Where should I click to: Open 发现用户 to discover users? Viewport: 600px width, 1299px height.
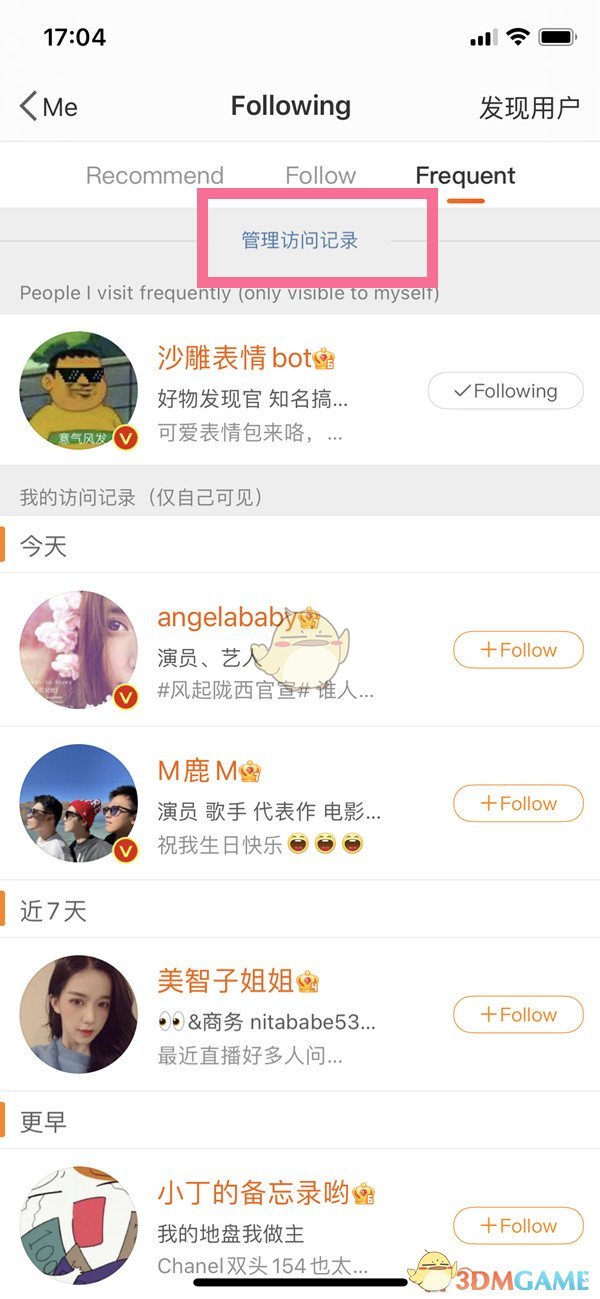528,107
